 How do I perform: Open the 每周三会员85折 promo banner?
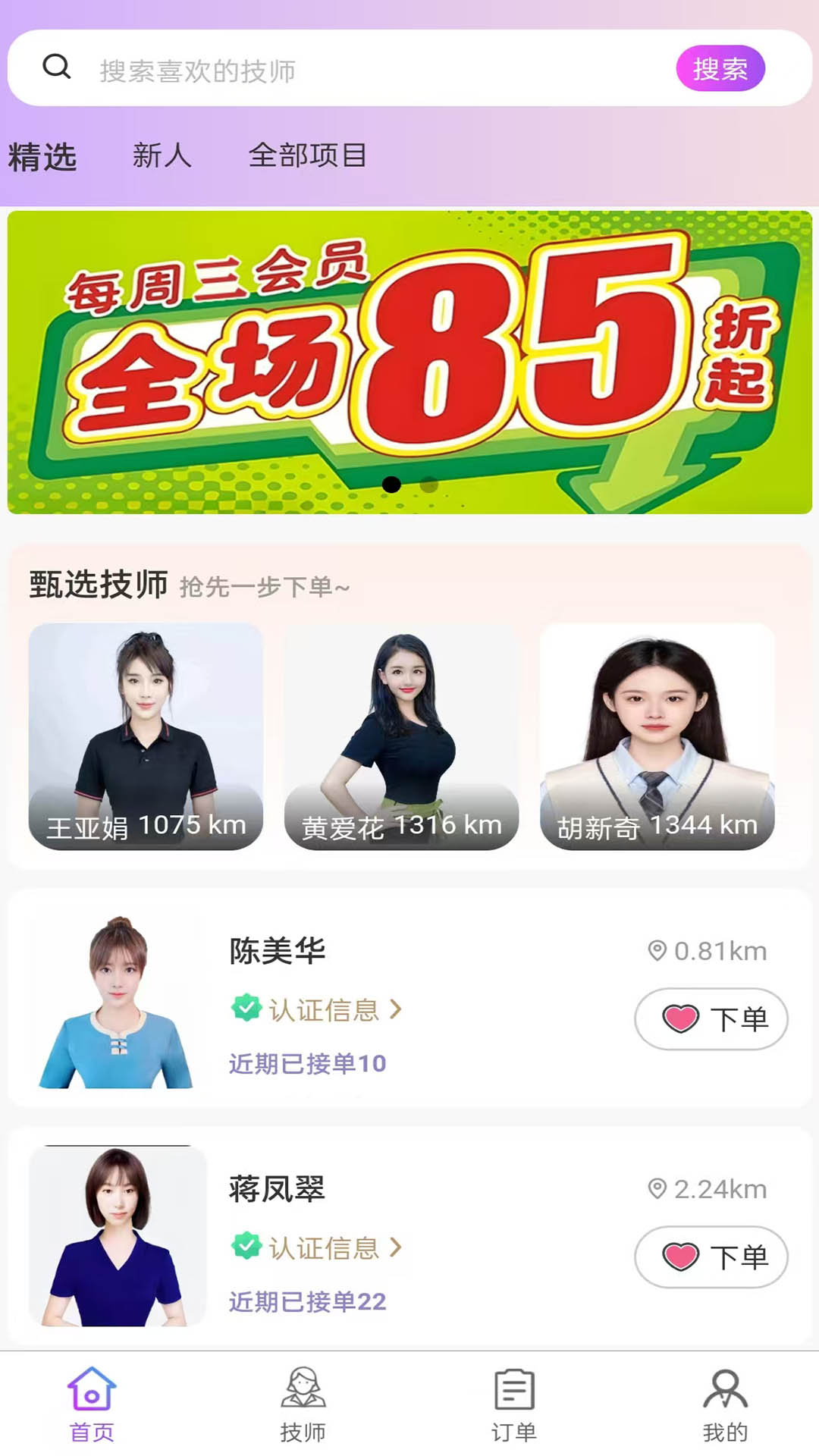pos(409,362)
